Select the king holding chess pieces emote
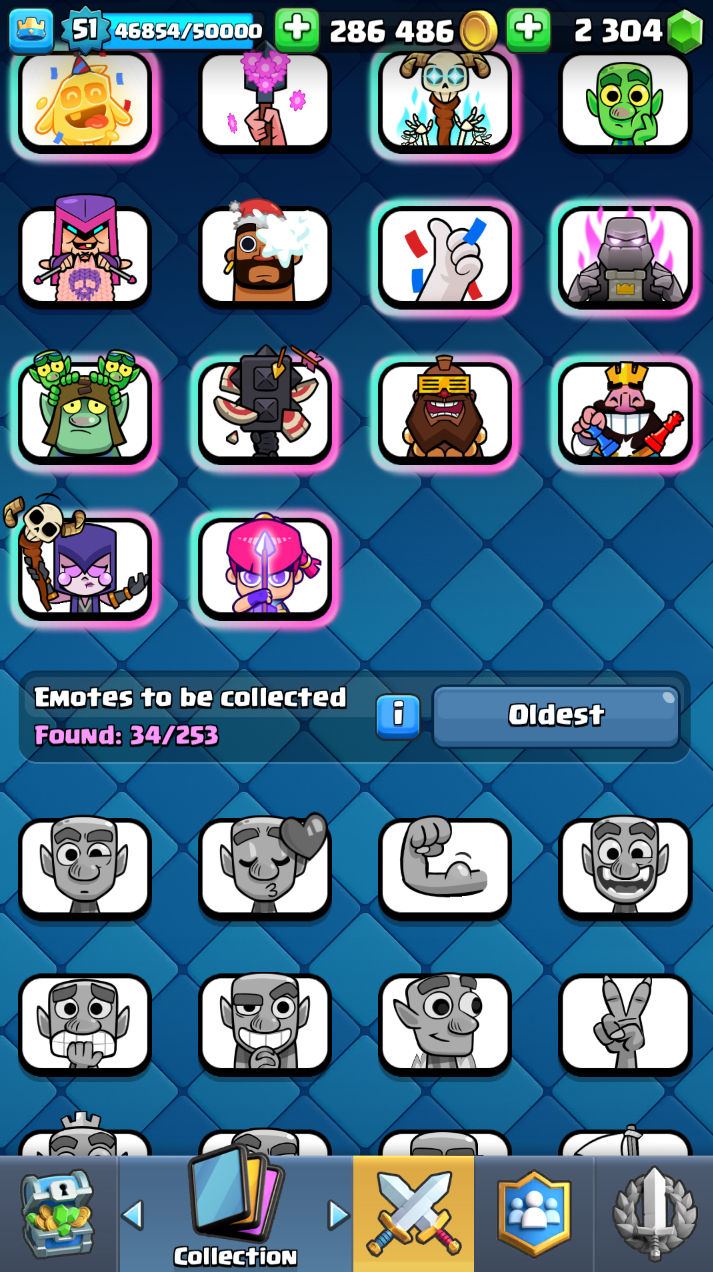The height and width of the screenshot is (1272, 713). pos(625,411)
